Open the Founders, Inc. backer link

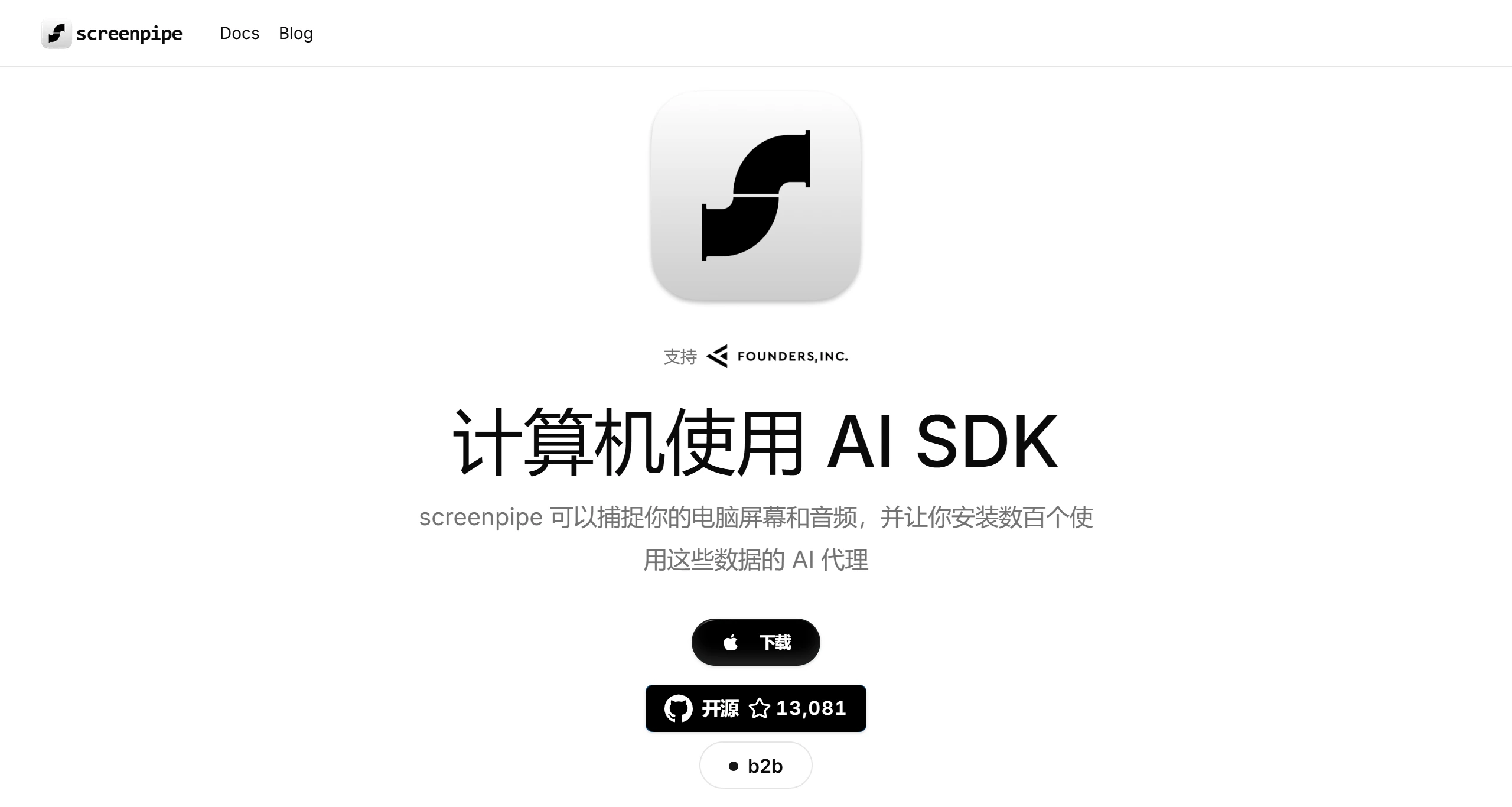pos(777,356)
